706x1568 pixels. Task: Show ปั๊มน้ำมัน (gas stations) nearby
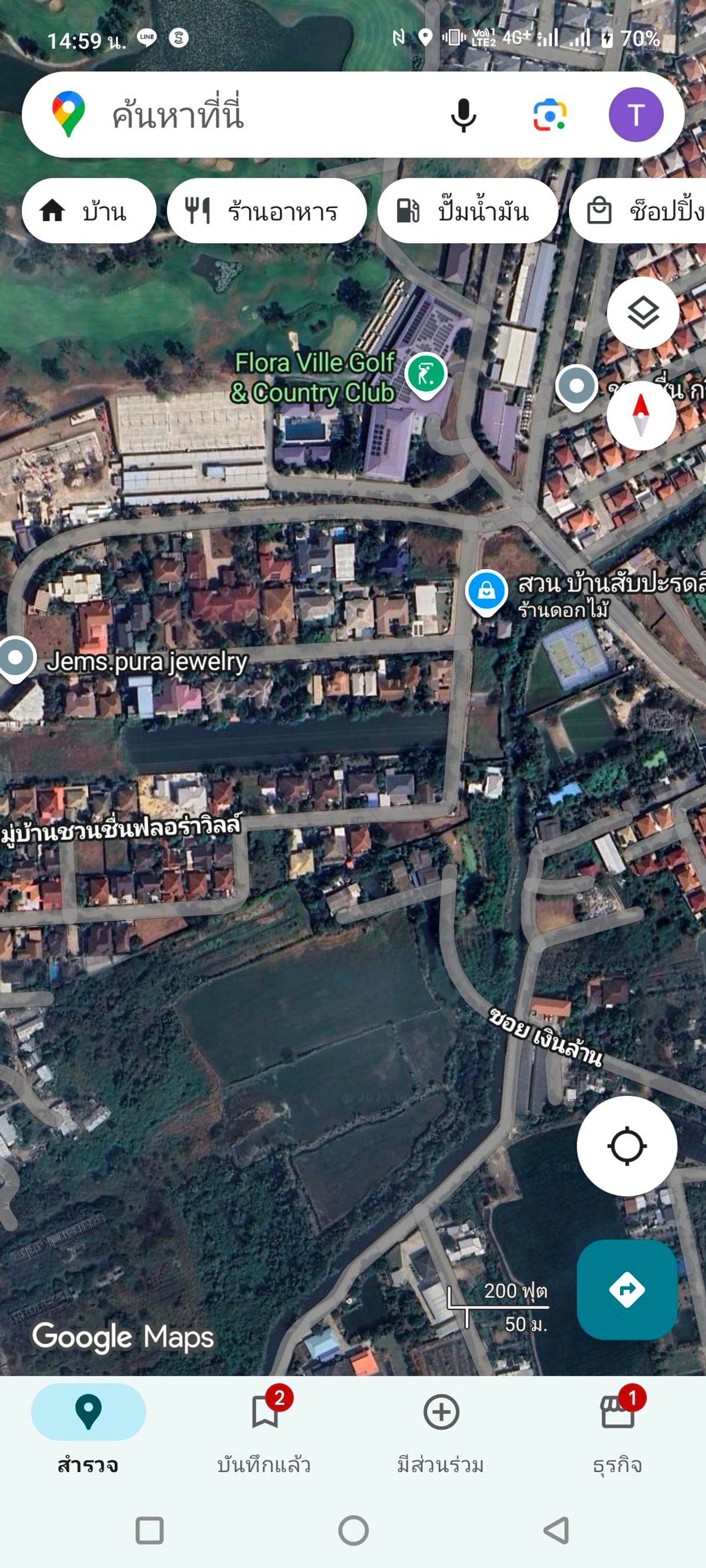[467, 211]
